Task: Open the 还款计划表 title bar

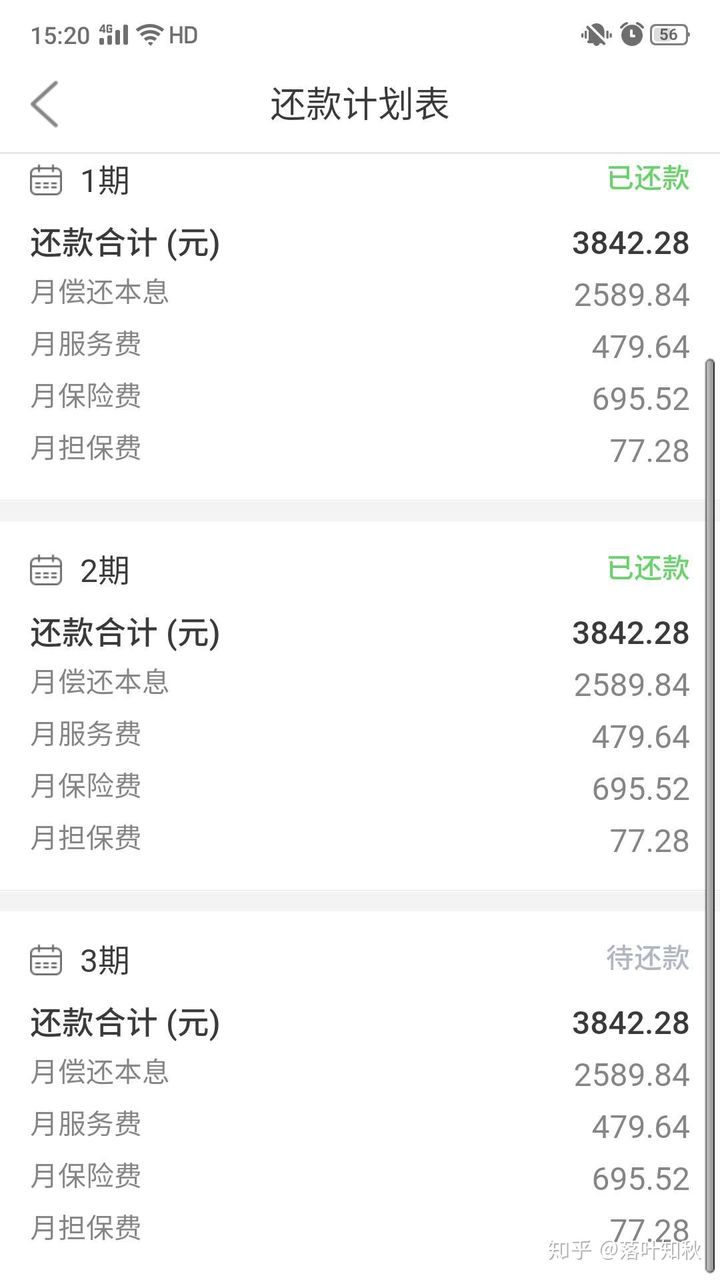Action: coord(360,103)
